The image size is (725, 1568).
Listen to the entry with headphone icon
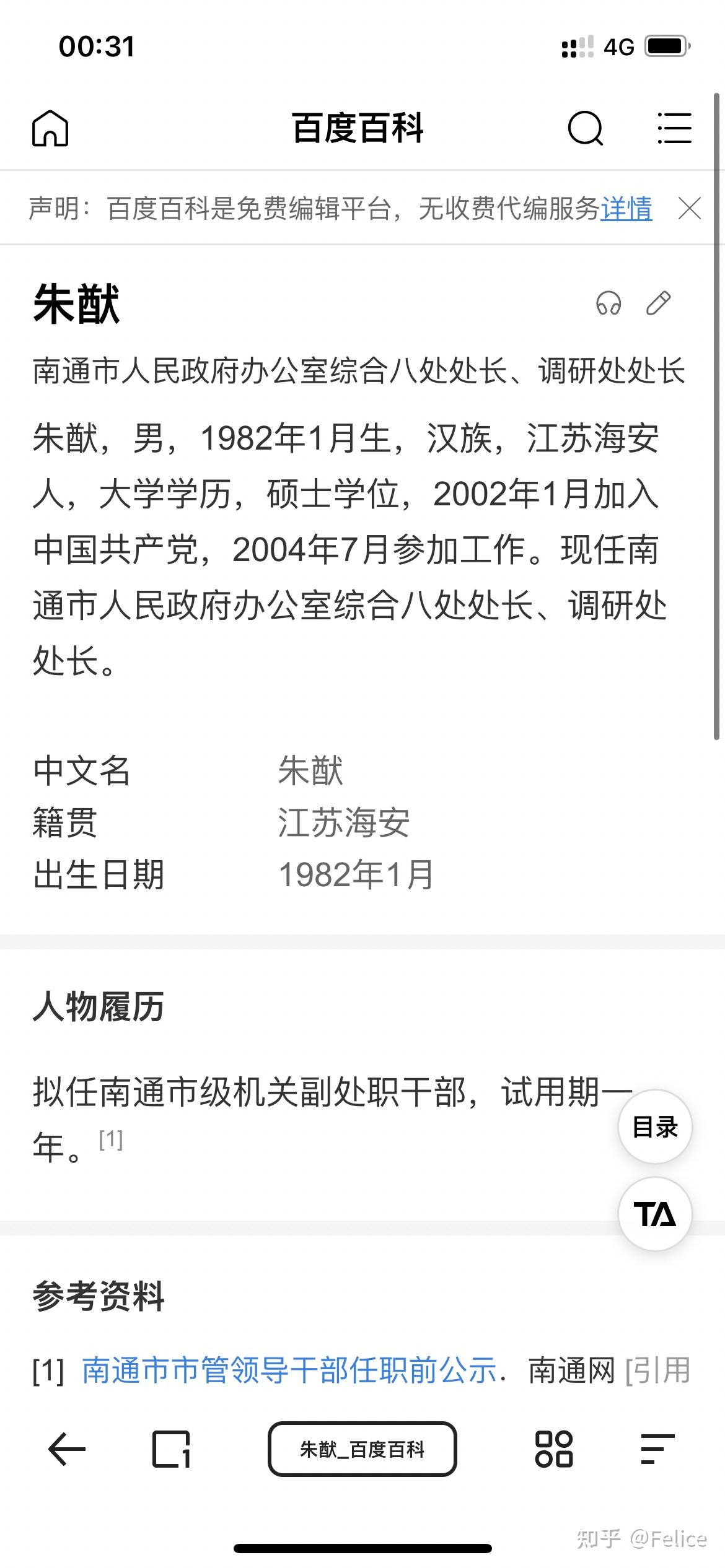(609, 303)
